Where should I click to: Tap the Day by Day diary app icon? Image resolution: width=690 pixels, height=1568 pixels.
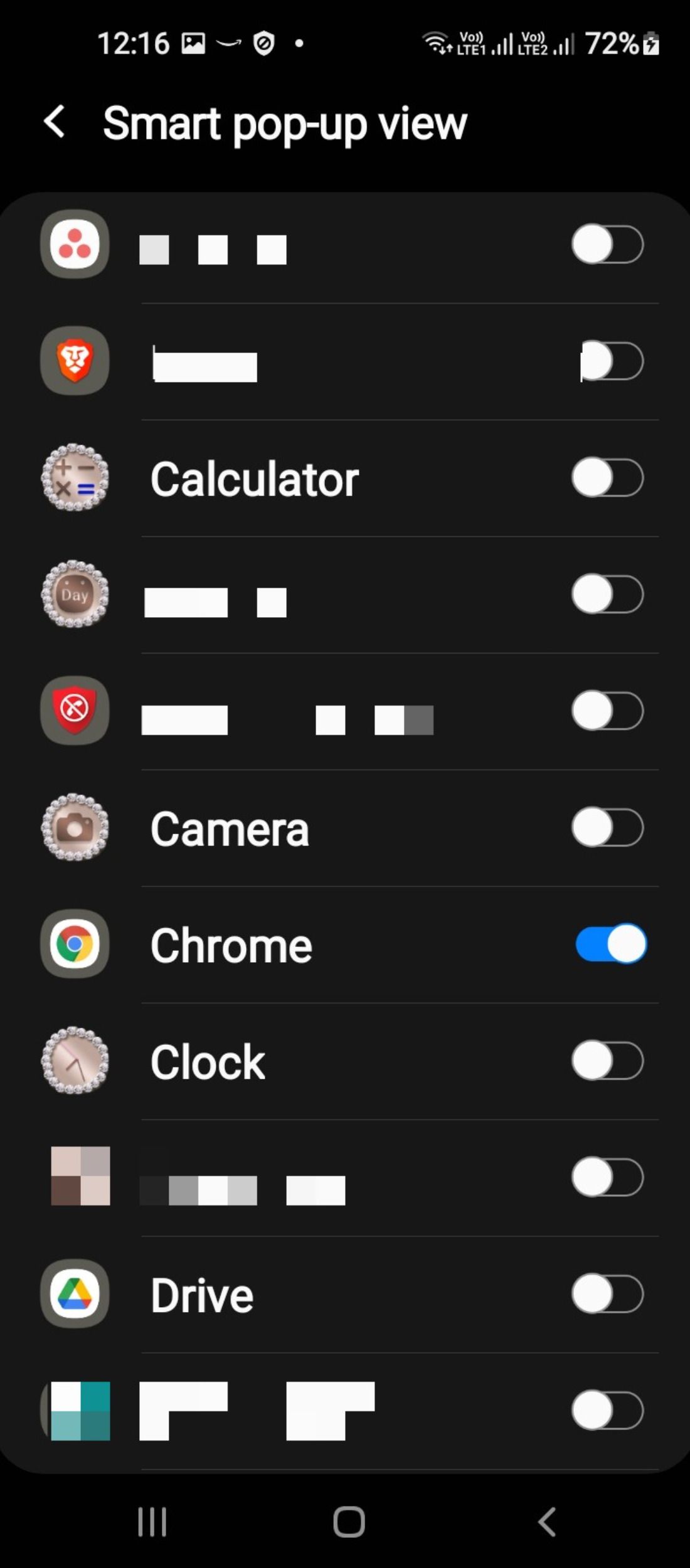[x=75, y=596]
